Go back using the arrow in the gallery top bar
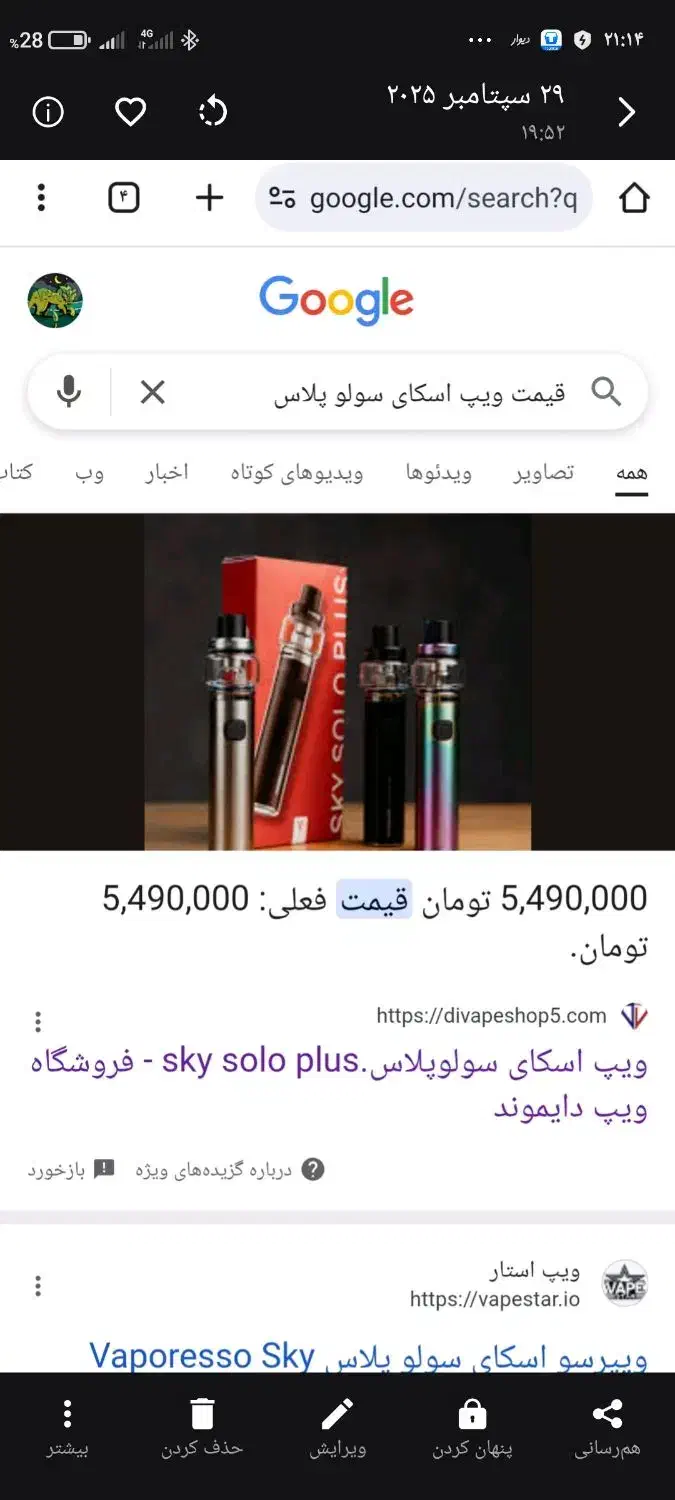 tap(627, 112)
